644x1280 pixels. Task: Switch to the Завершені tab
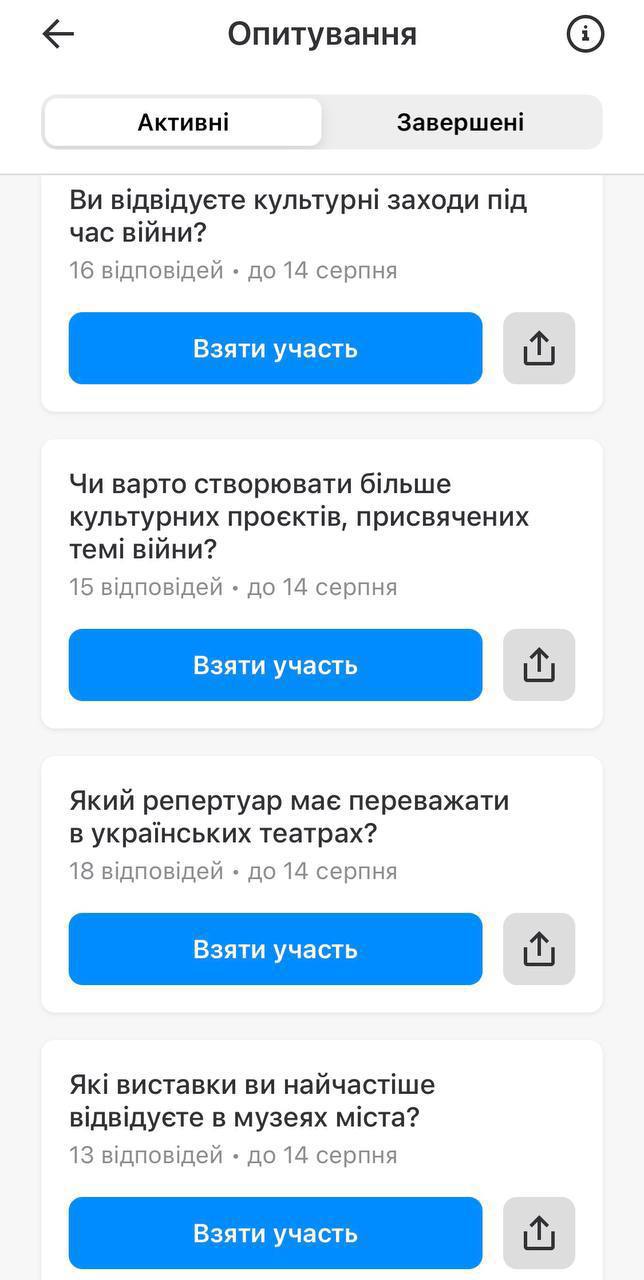point(460,123)
